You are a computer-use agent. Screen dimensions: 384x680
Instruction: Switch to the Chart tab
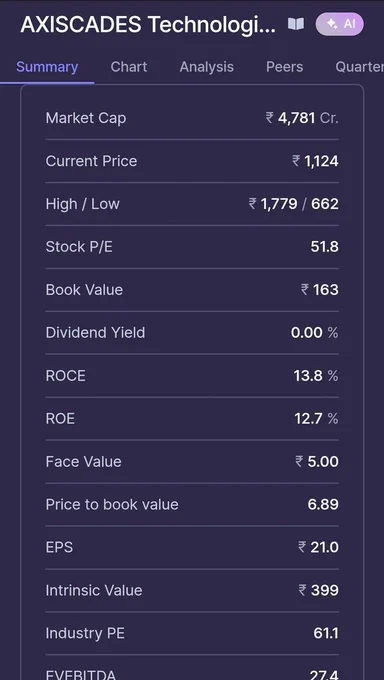coord(128,67)
